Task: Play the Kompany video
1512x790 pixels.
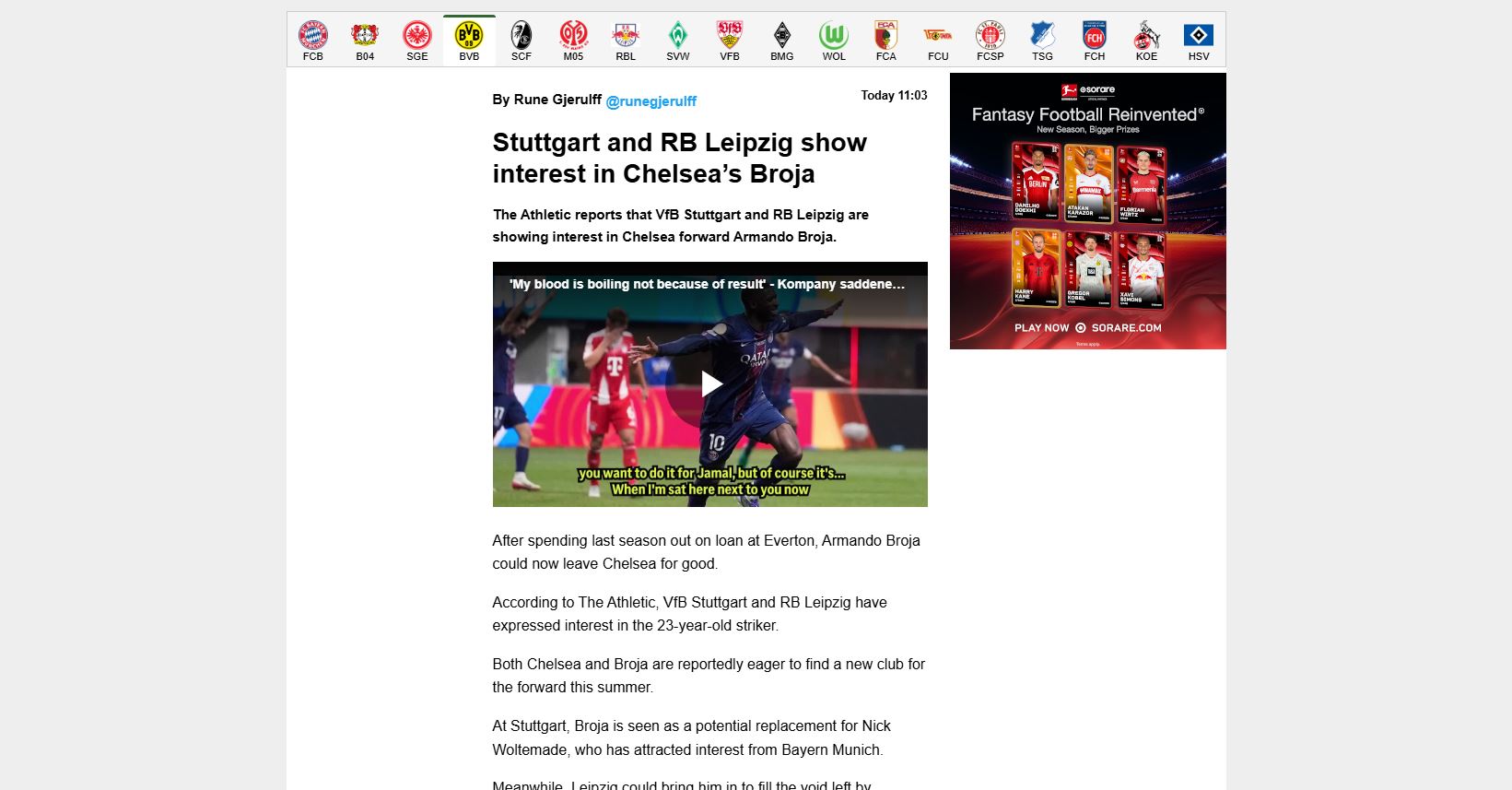Action: [x=710, y=384]
